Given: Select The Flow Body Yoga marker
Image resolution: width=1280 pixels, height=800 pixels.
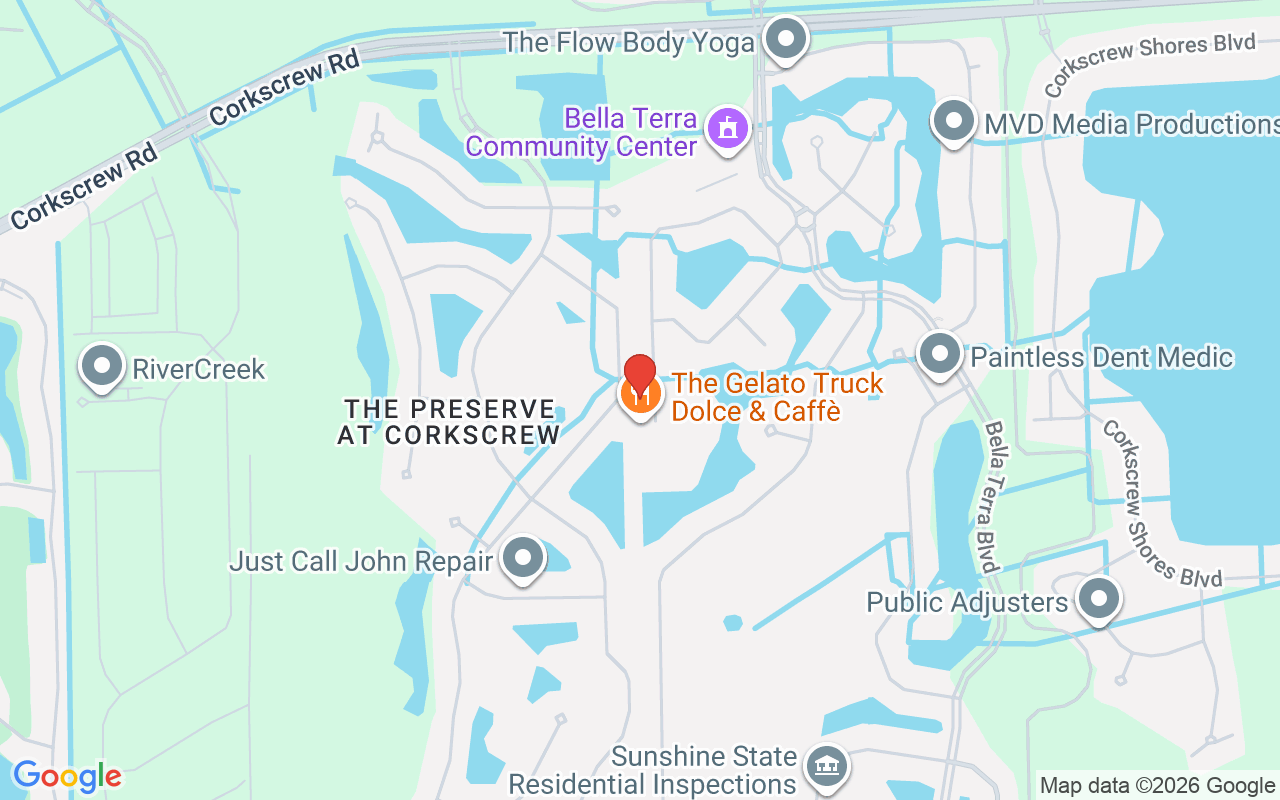Looking at the screenshot, I should click(x=786, y=40).
